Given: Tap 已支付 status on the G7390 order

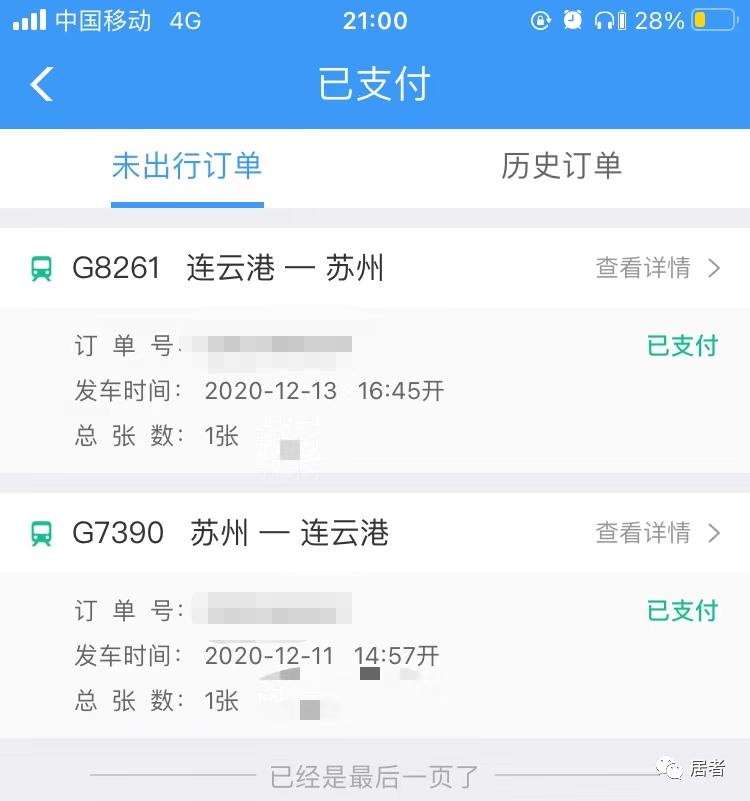Looking at the screenshot, I should point(681,610).
